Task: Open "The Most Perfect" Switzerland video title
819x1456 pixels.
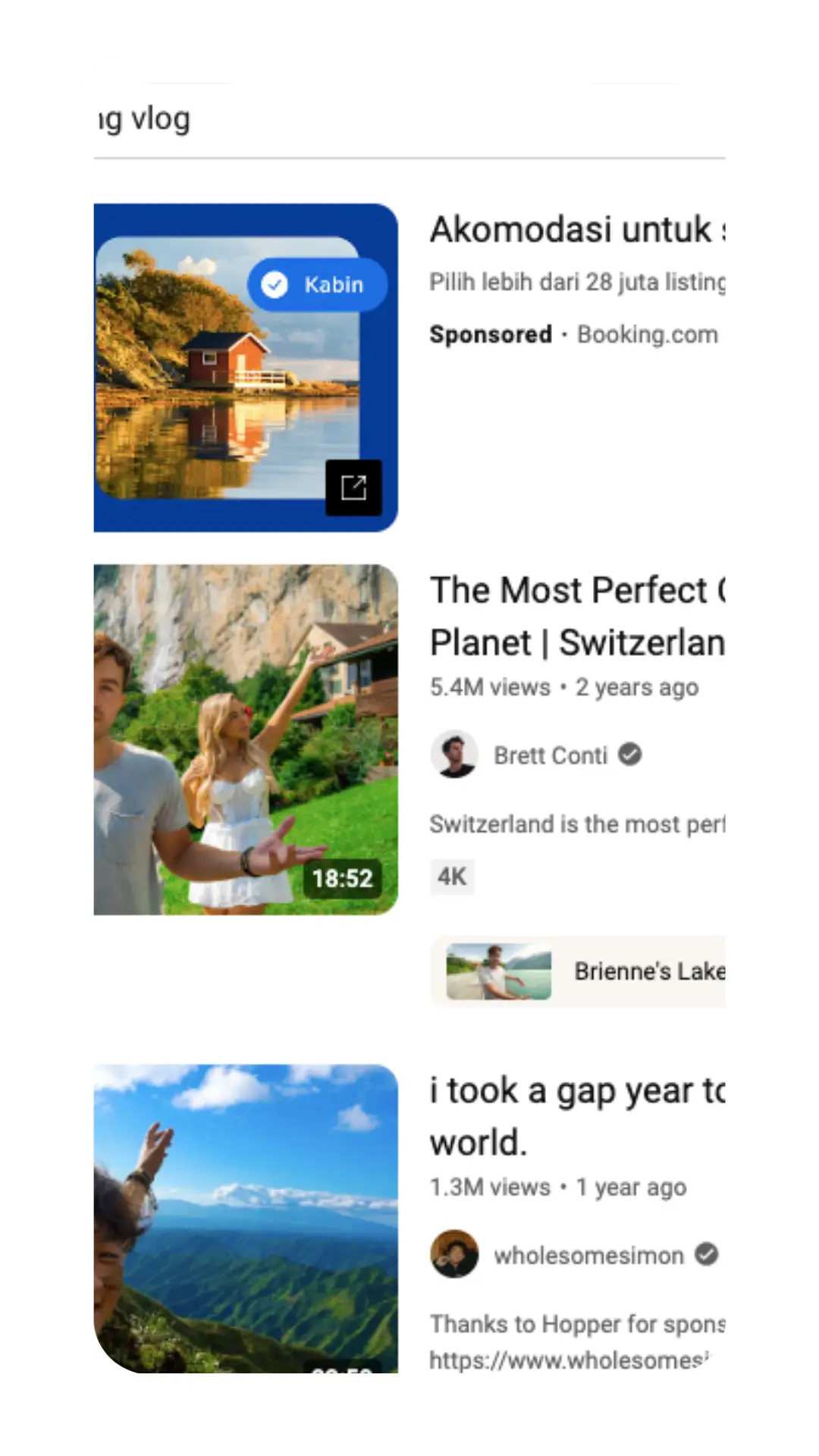Action: (x=576, y=616)
